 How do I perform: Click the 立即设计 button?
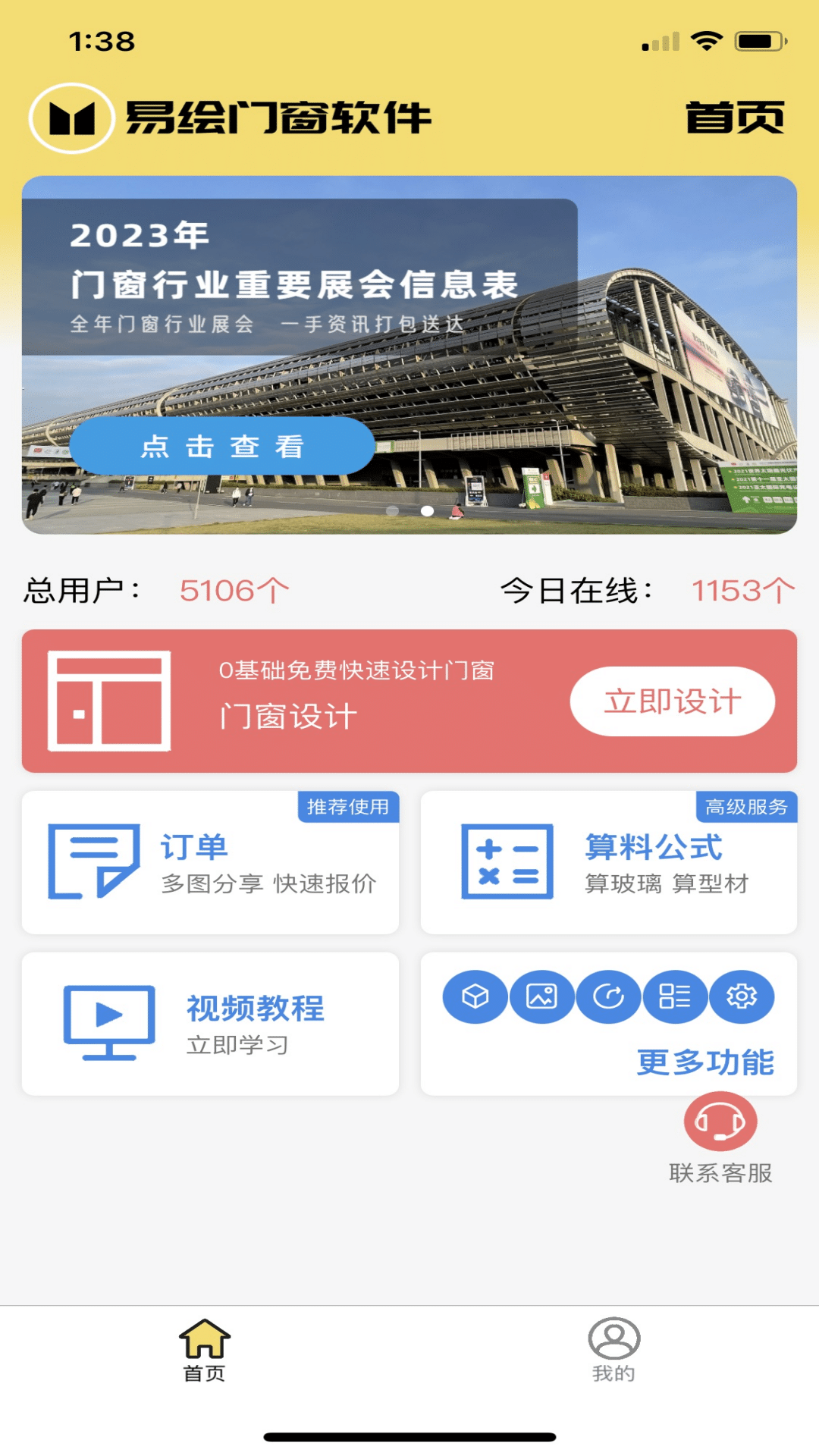click(672, 701)
